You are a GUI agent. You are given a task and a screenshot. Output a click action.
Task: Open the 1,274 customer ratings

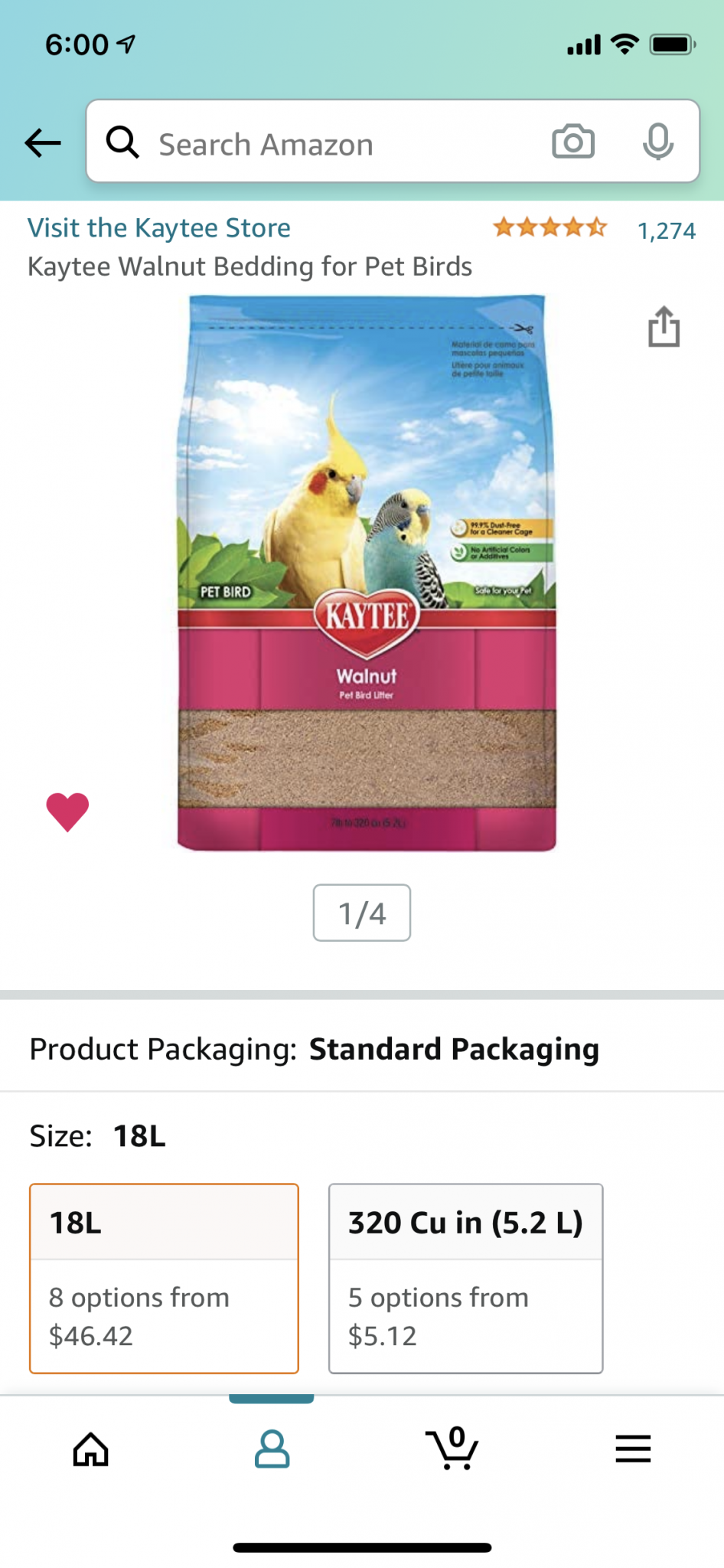pyautogui.click(x=666, y=230)
